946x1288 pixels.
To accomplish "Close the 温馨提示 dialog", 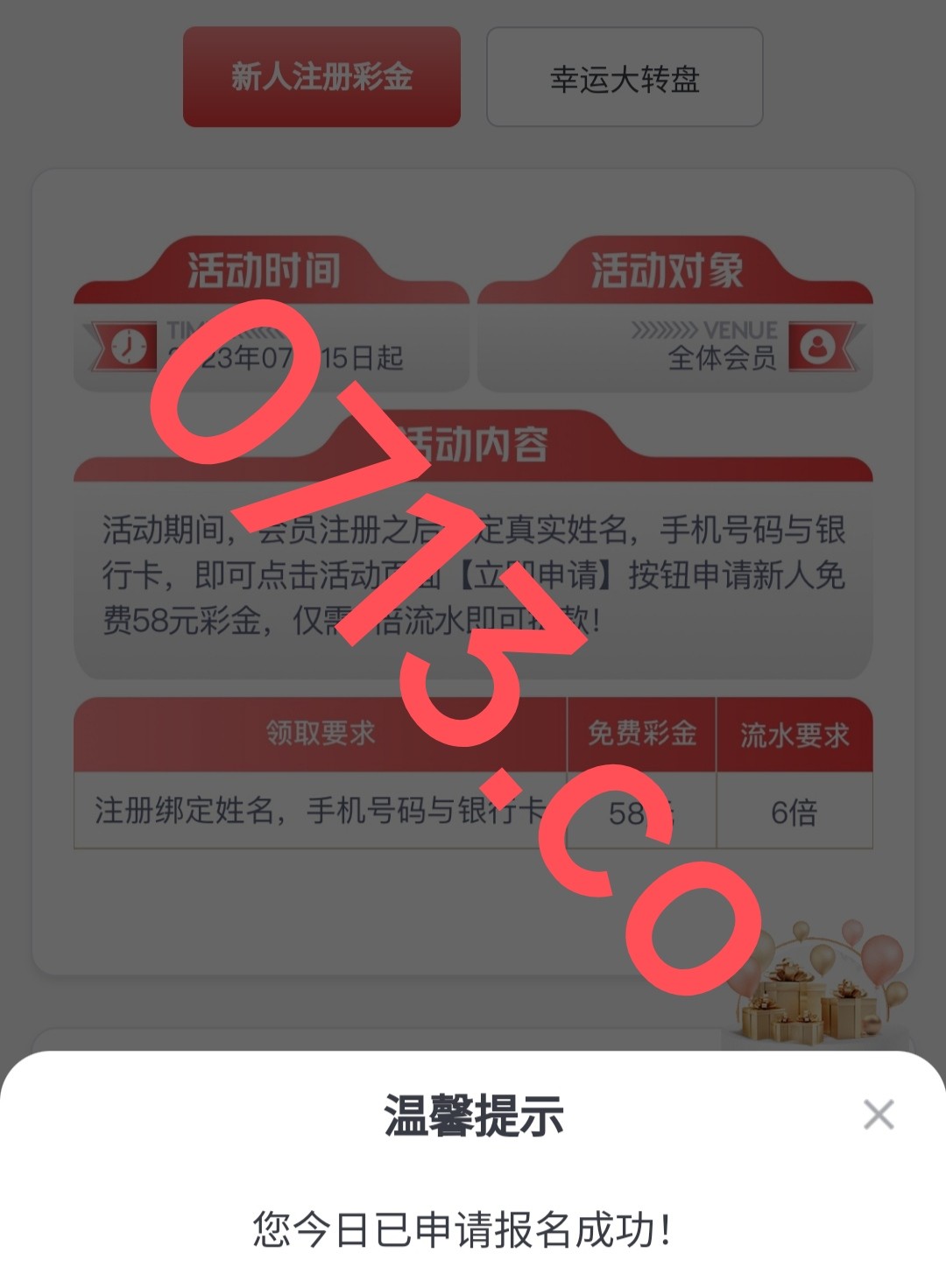I will pyautogui.click(x=878, y=1115).
